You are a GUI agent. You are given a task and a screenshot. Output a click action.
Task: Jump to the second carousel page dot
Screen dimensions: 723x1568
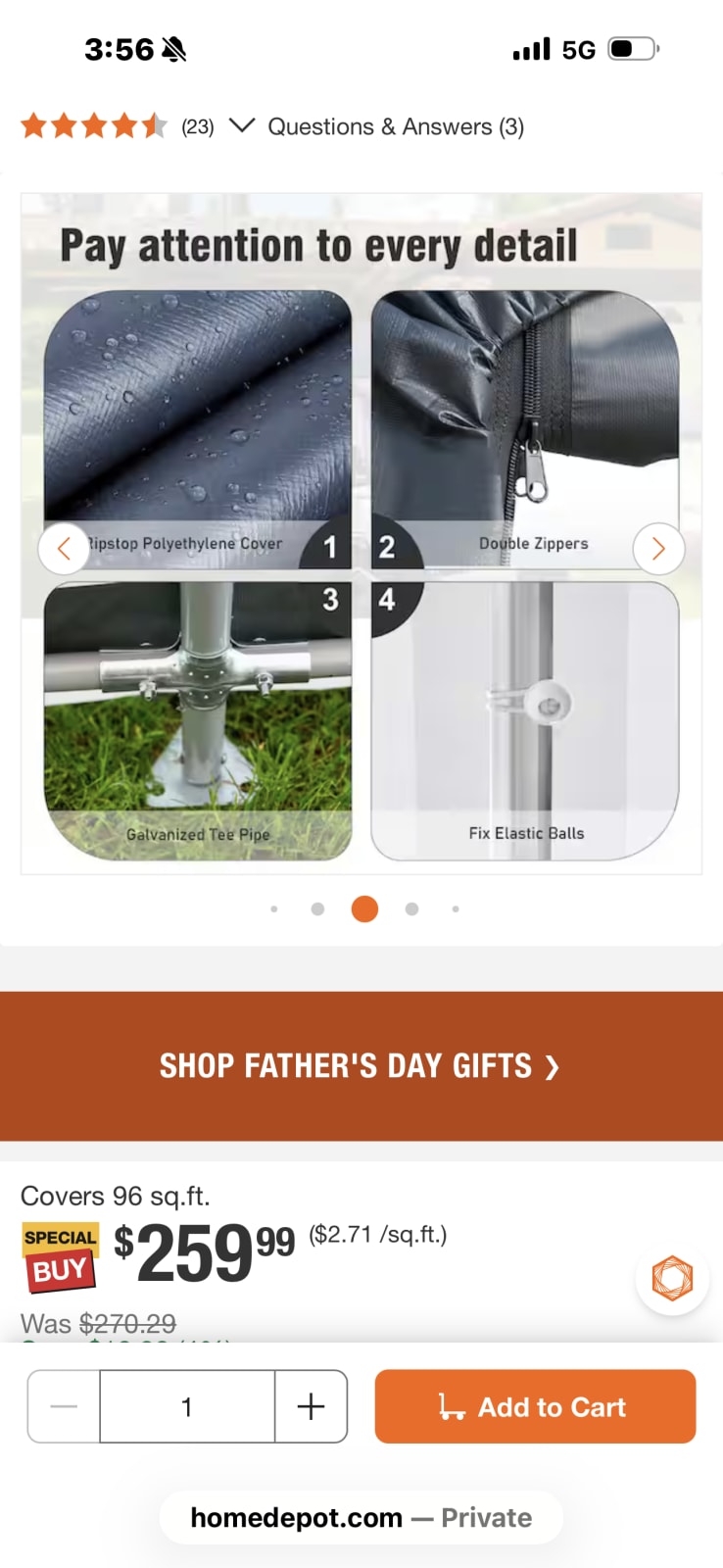[317, 909]
